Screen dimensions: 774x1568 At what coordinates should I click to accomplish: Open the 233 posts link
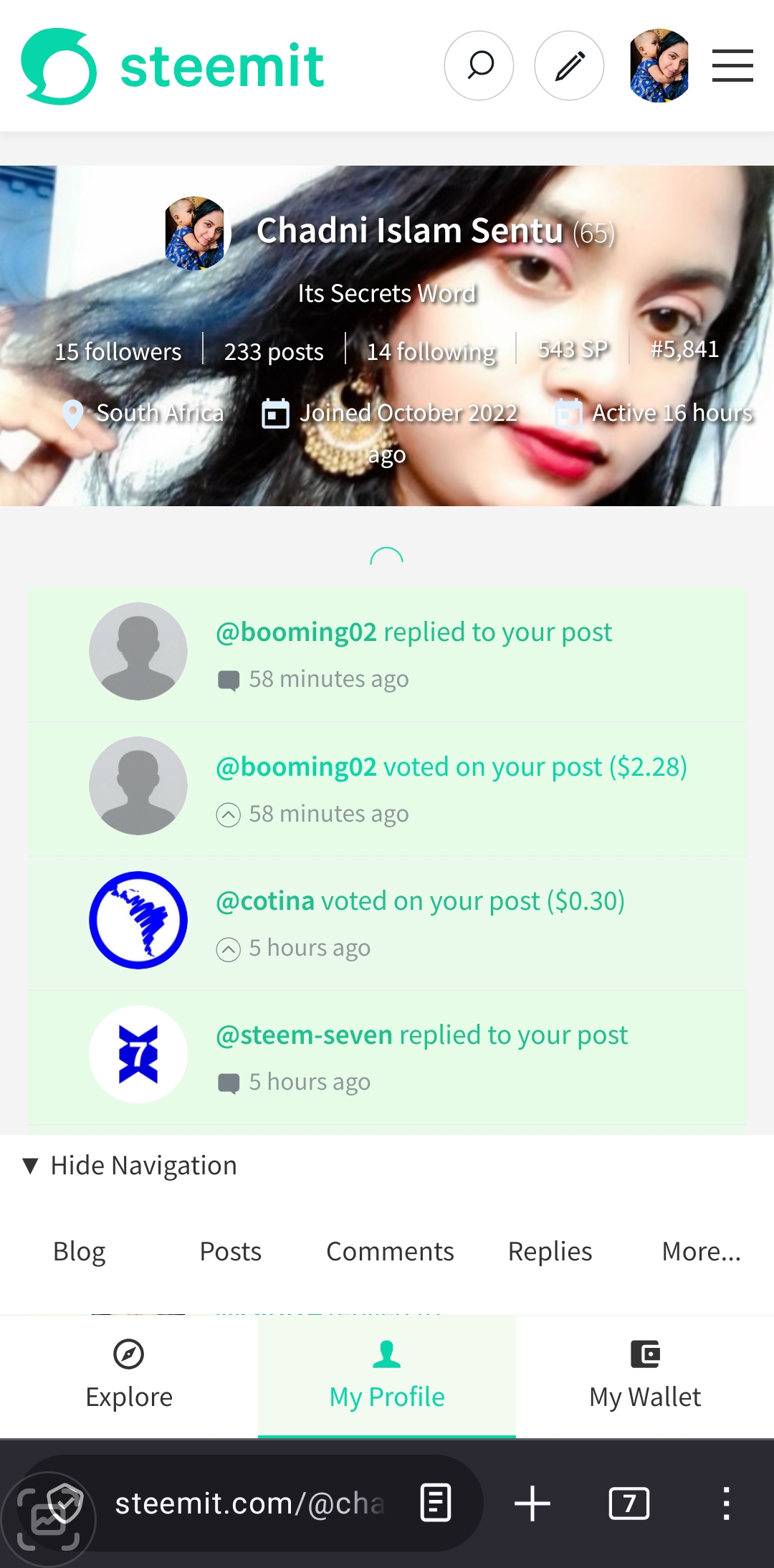tap(274, 351)
